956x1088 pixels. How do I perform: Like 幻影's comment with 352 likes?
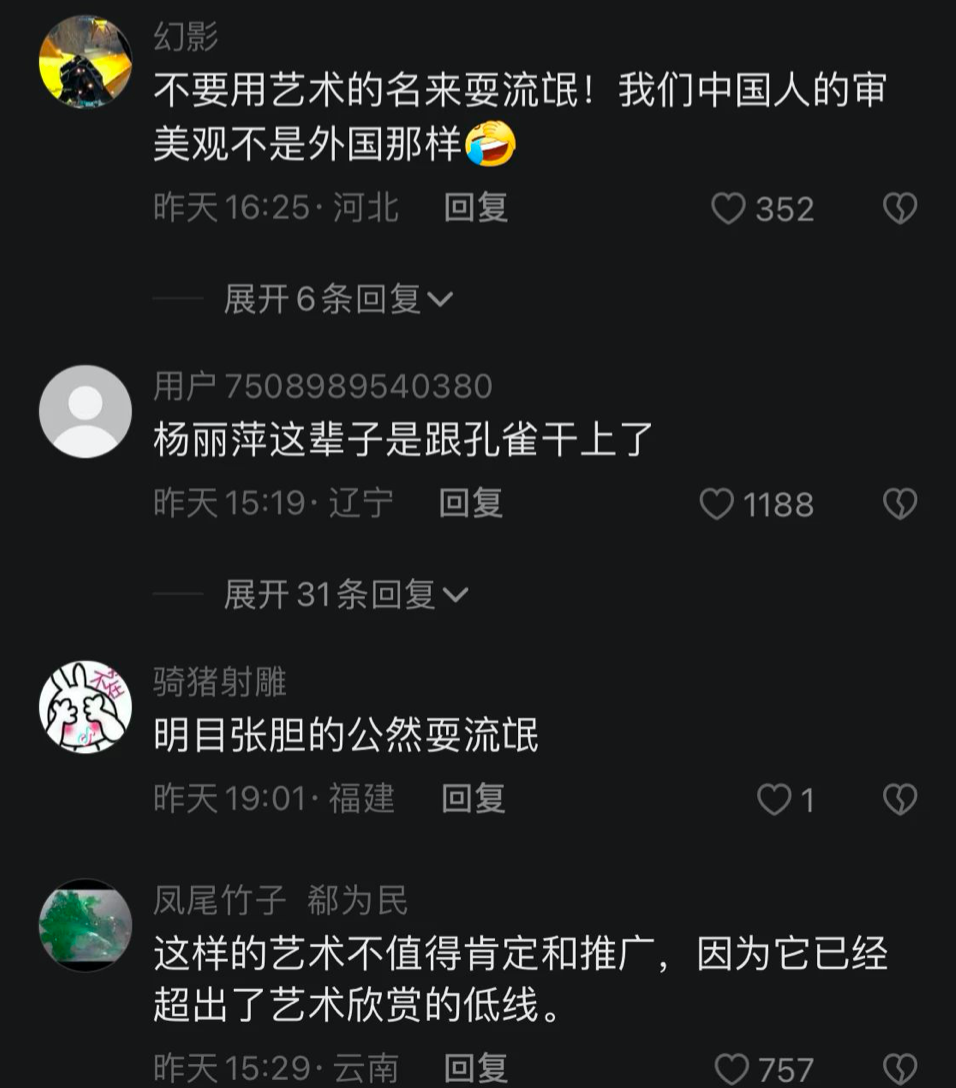click(729, 209)
